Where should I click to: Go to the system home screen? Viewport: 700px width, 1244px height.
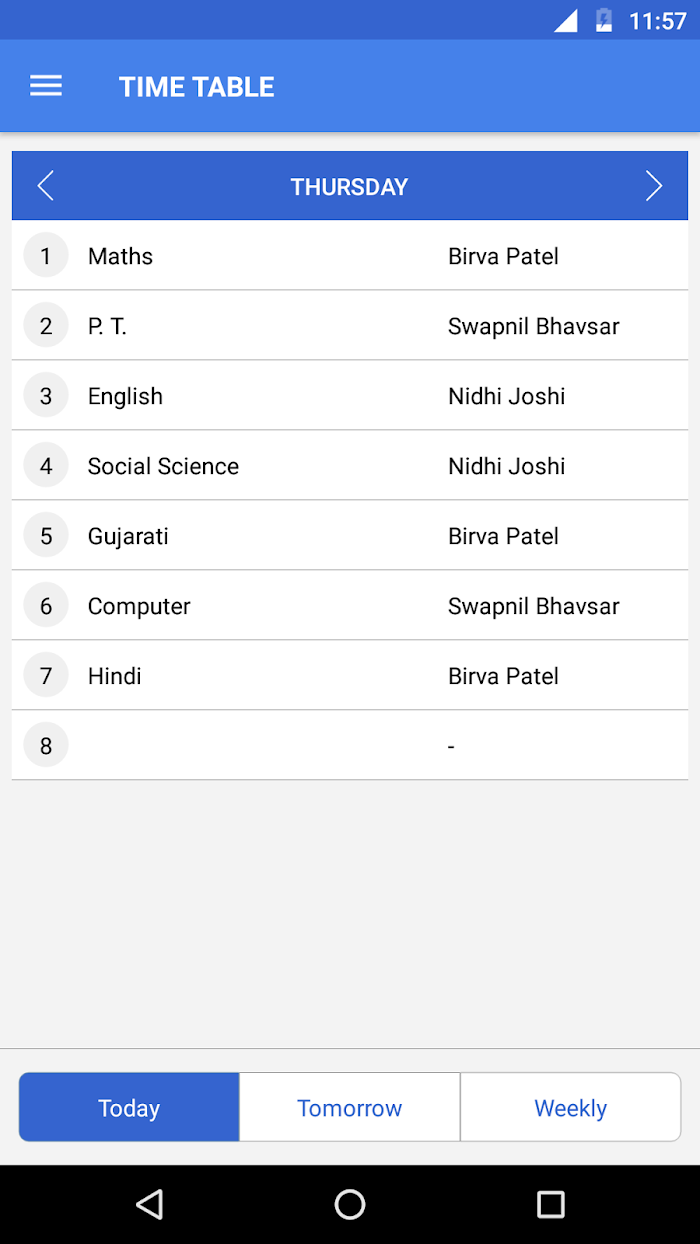(x=350, y=1204)
